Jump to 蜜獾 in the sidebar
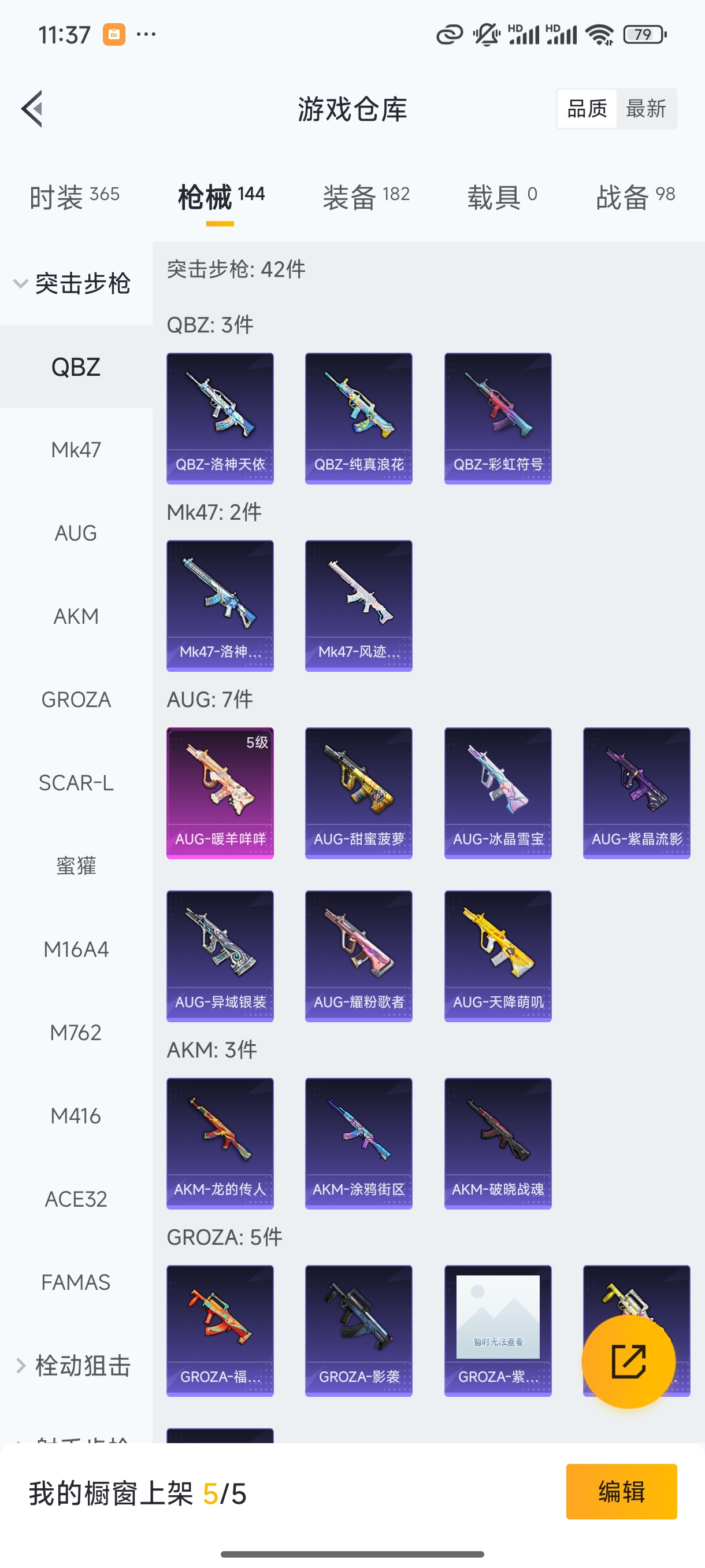705x1568 pixels. [76, 866]
